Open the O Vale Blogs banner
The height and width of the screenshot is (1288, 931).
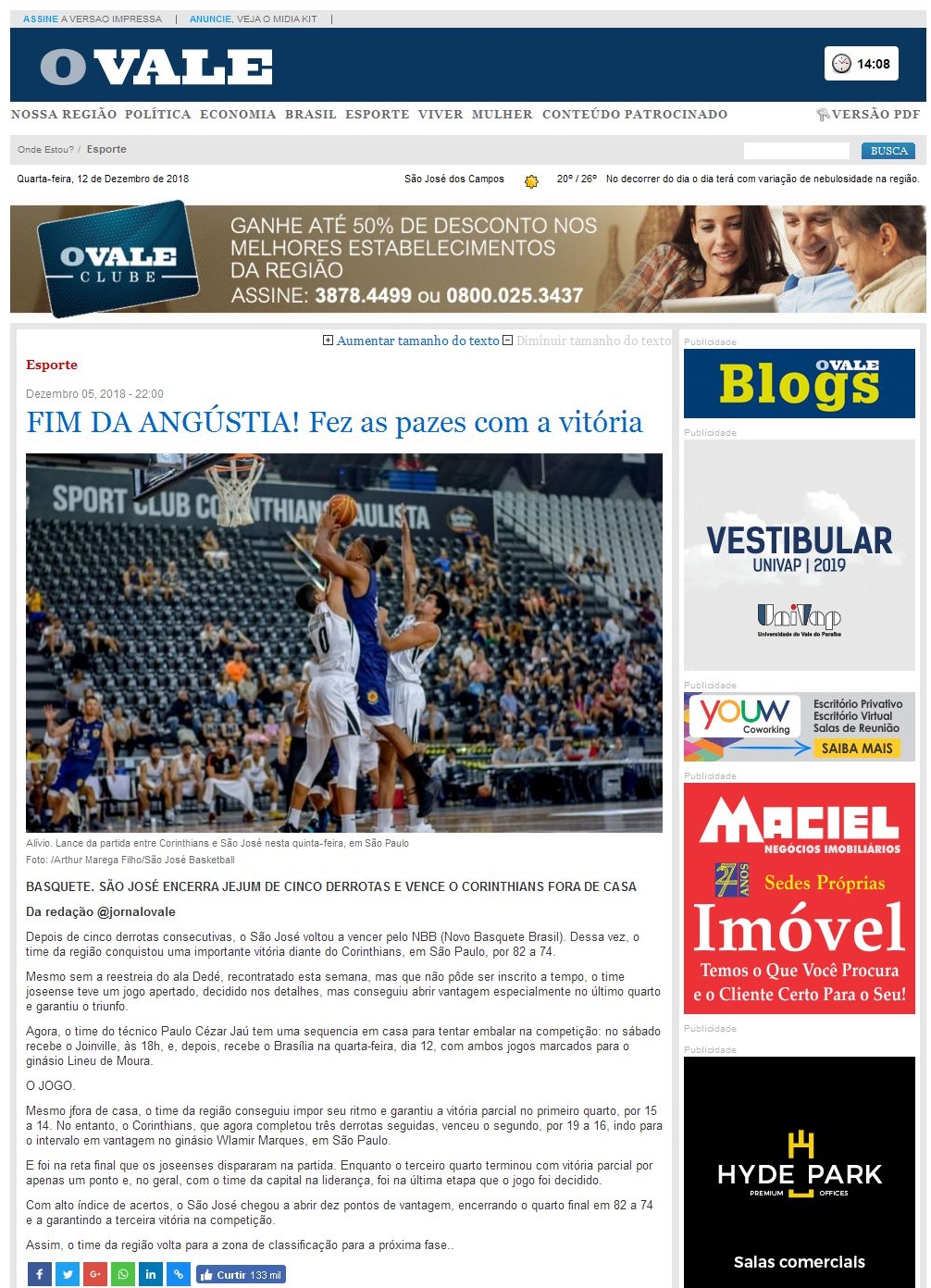(x=799, y=383)
